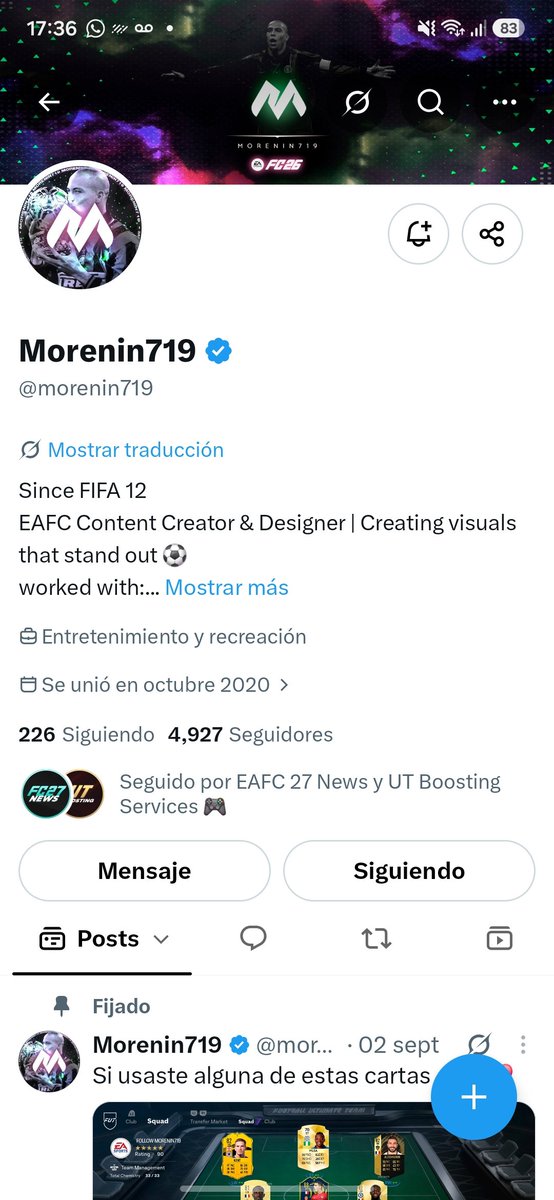Switch to the replies tab
Viewport: 554px width, 1200px height.
[253, 938]
